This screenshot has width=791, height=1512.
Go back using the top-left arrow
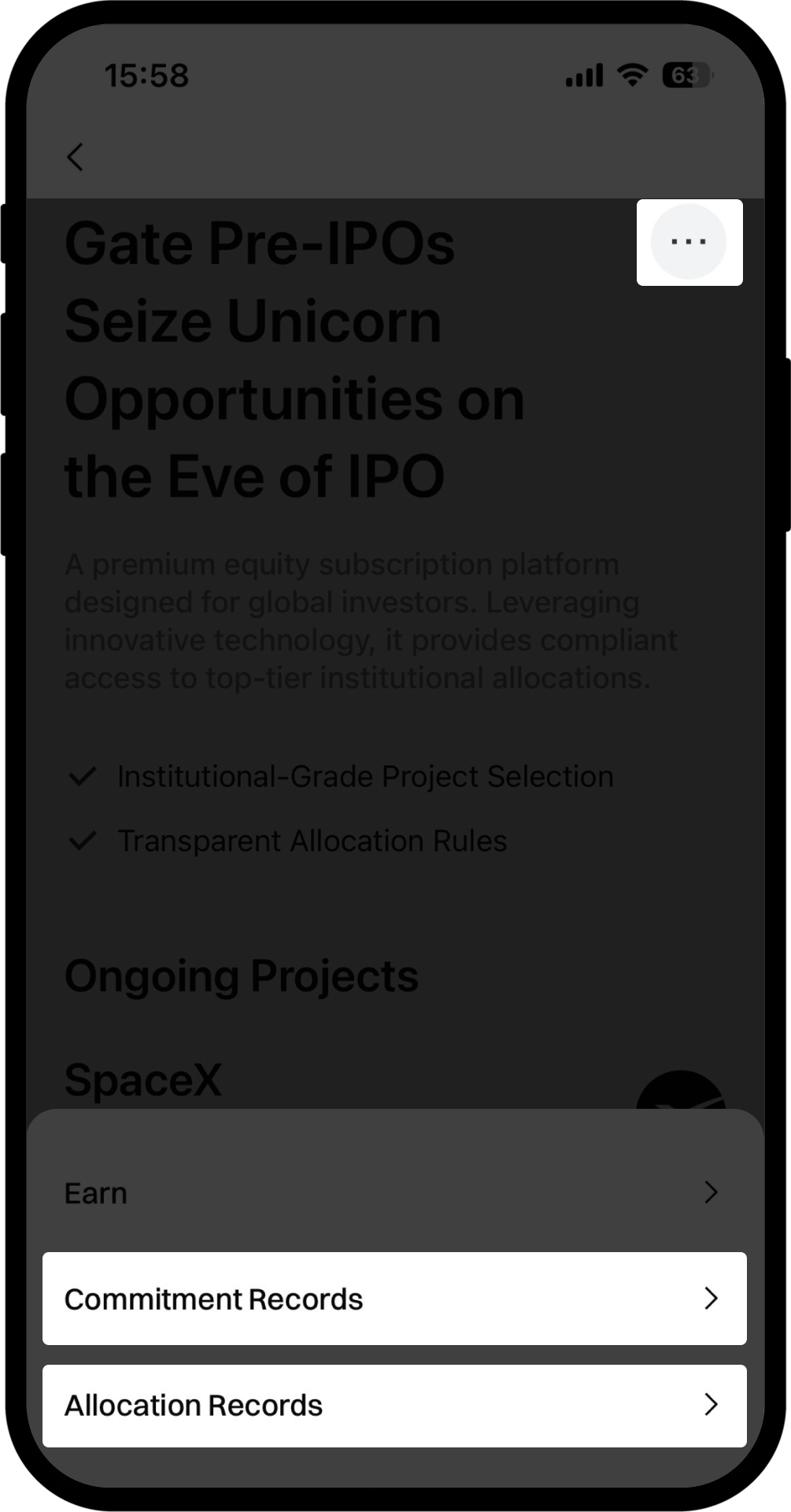point(76,157)
